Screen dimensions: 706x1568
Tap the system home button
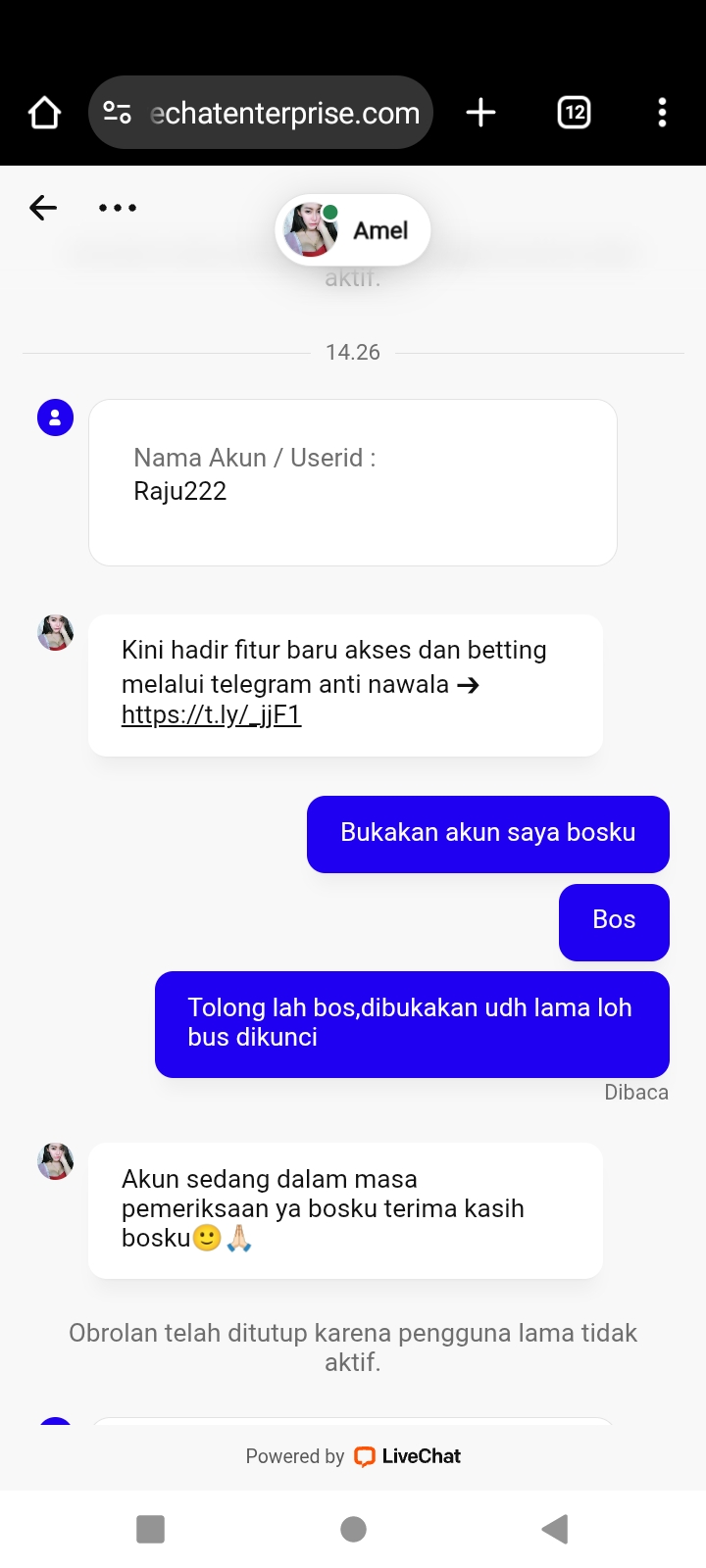[x=353, y=1529]
